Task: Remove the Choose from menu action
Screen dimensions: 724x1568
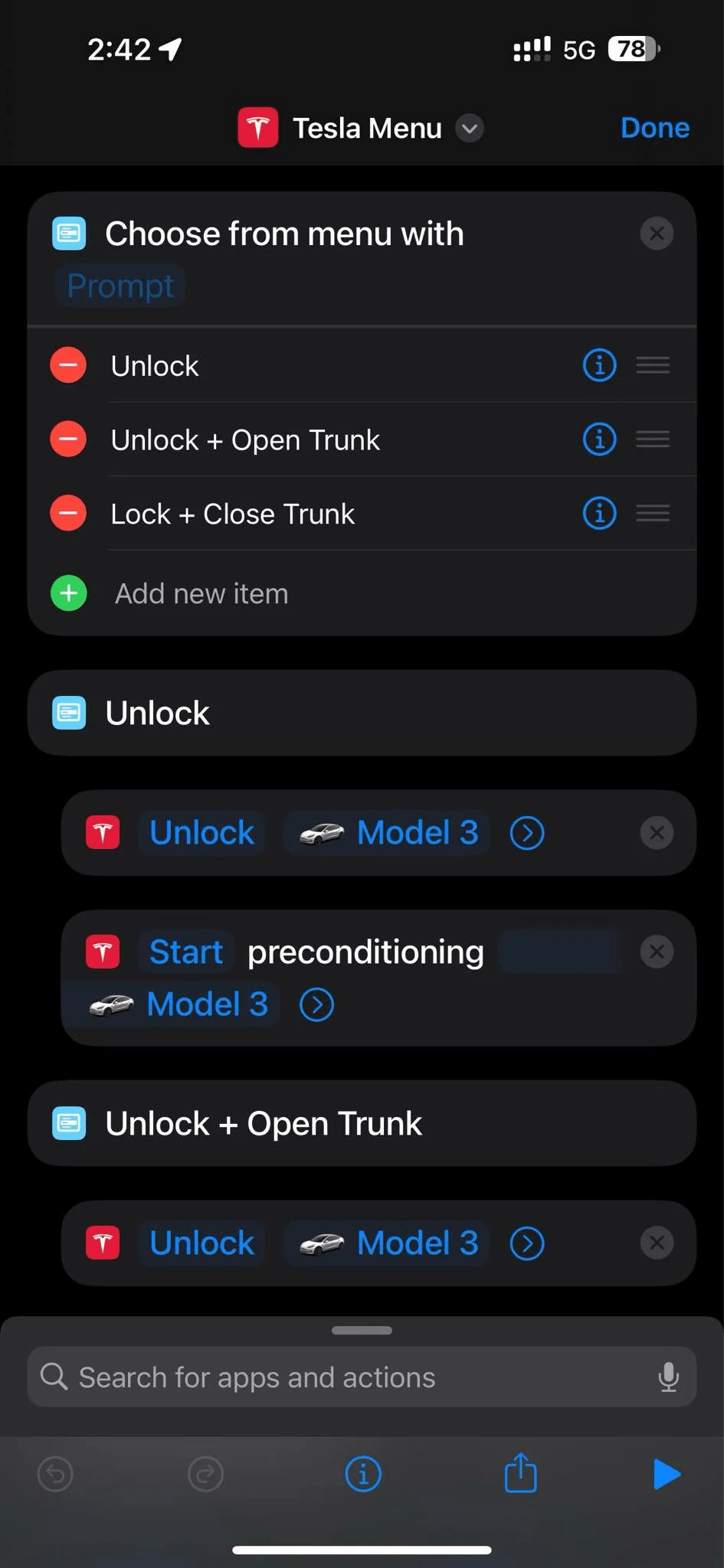Action: tap(657, 234)
